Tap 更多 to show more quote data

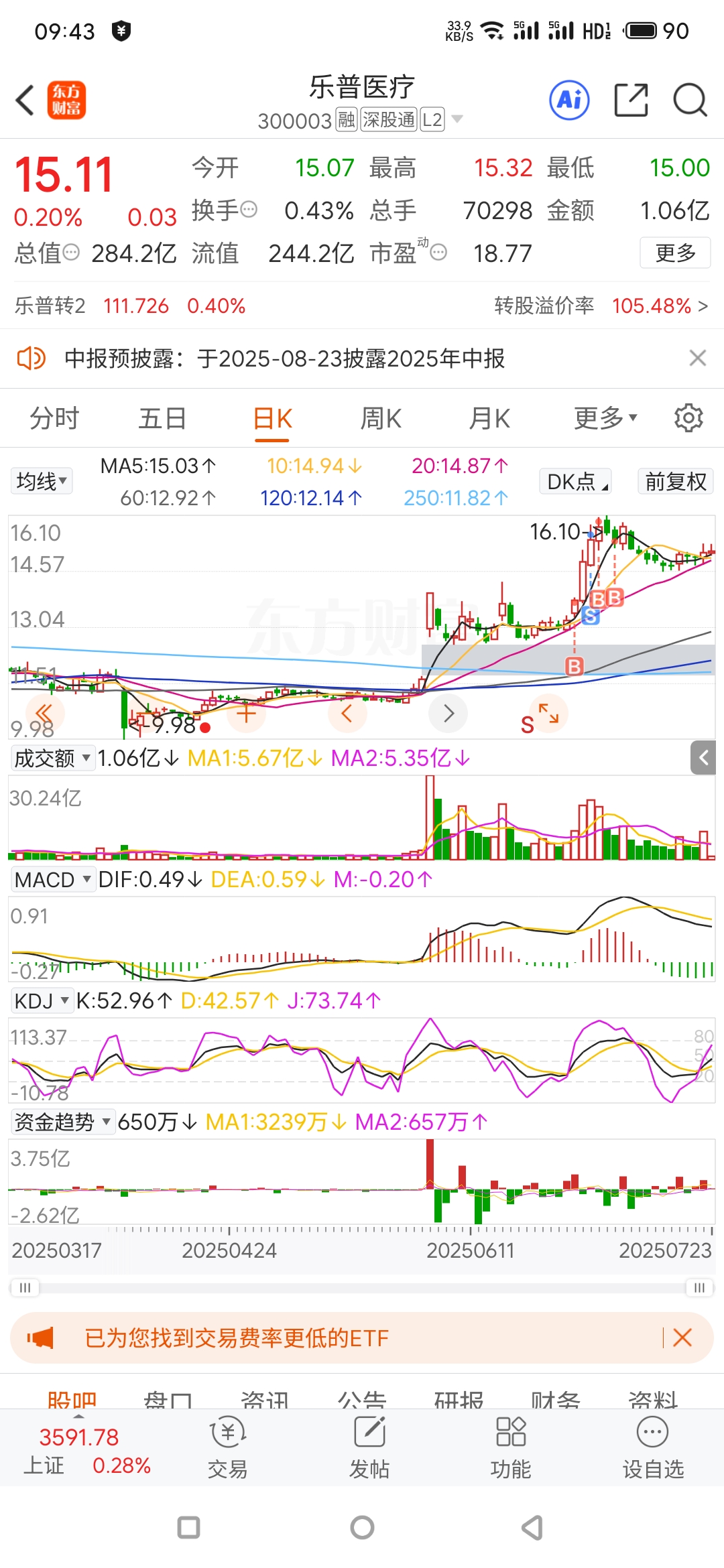(675, 253)
